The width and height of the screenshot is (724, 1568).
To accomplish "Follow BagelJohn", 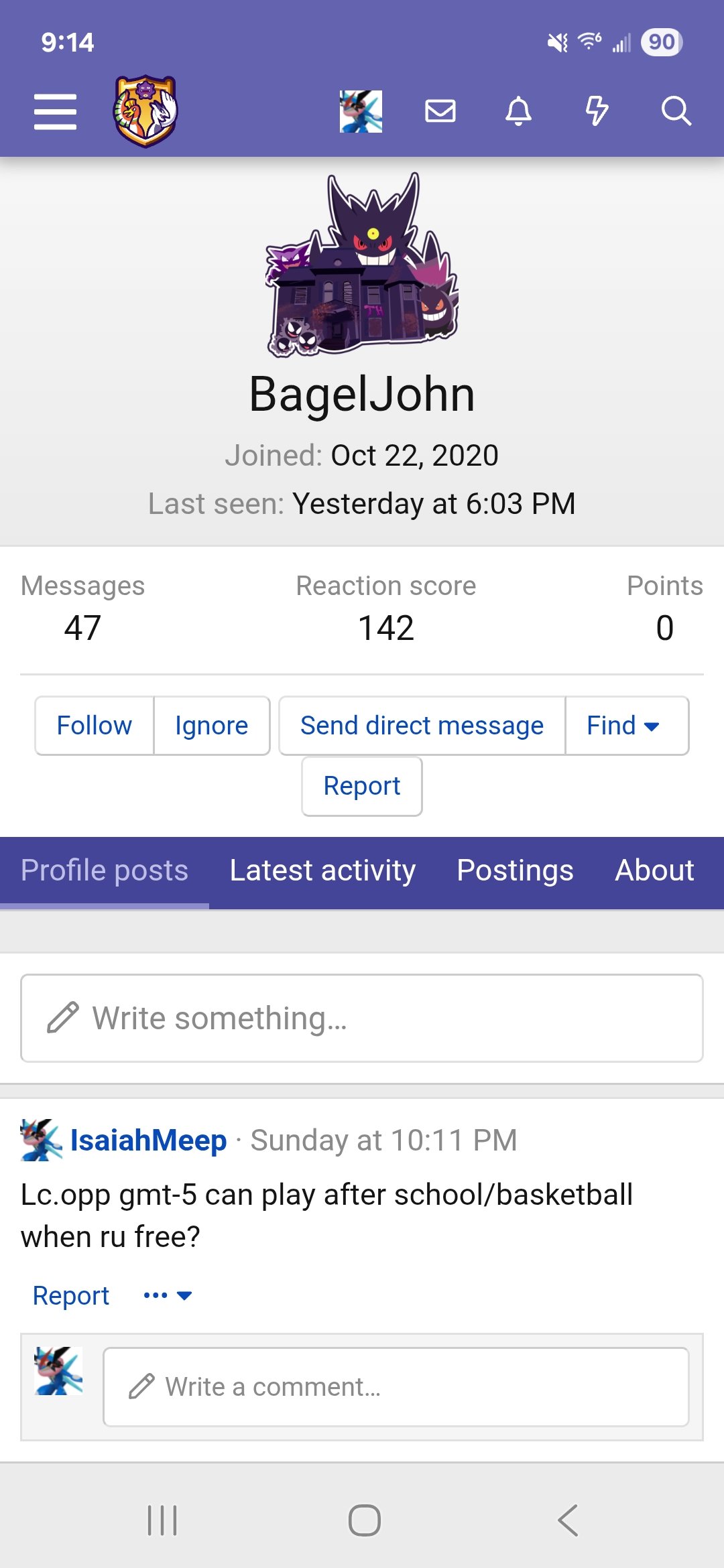I will [95, 726].
